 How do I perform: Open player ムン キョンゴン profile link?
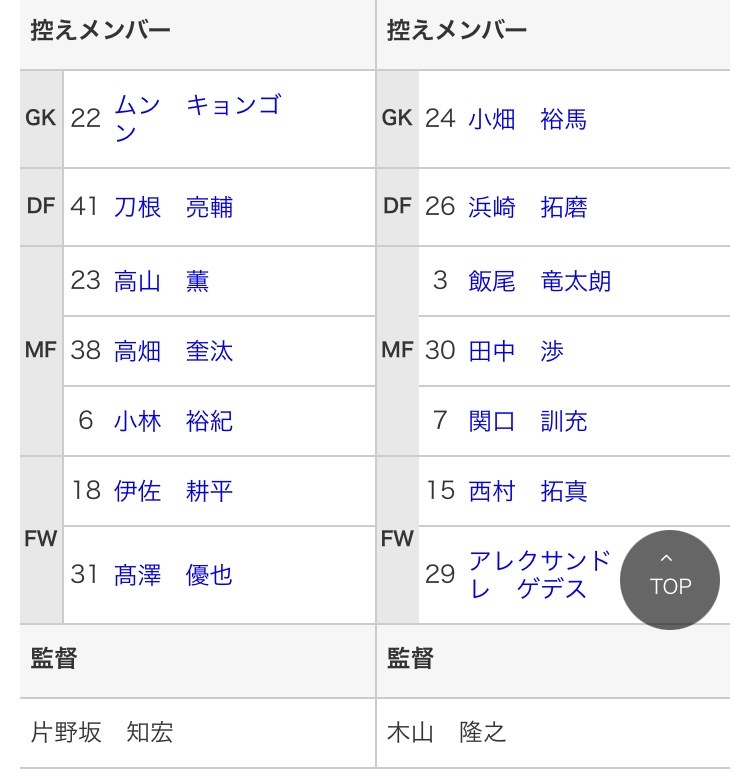pyautogui.click(x=198, y=118)
